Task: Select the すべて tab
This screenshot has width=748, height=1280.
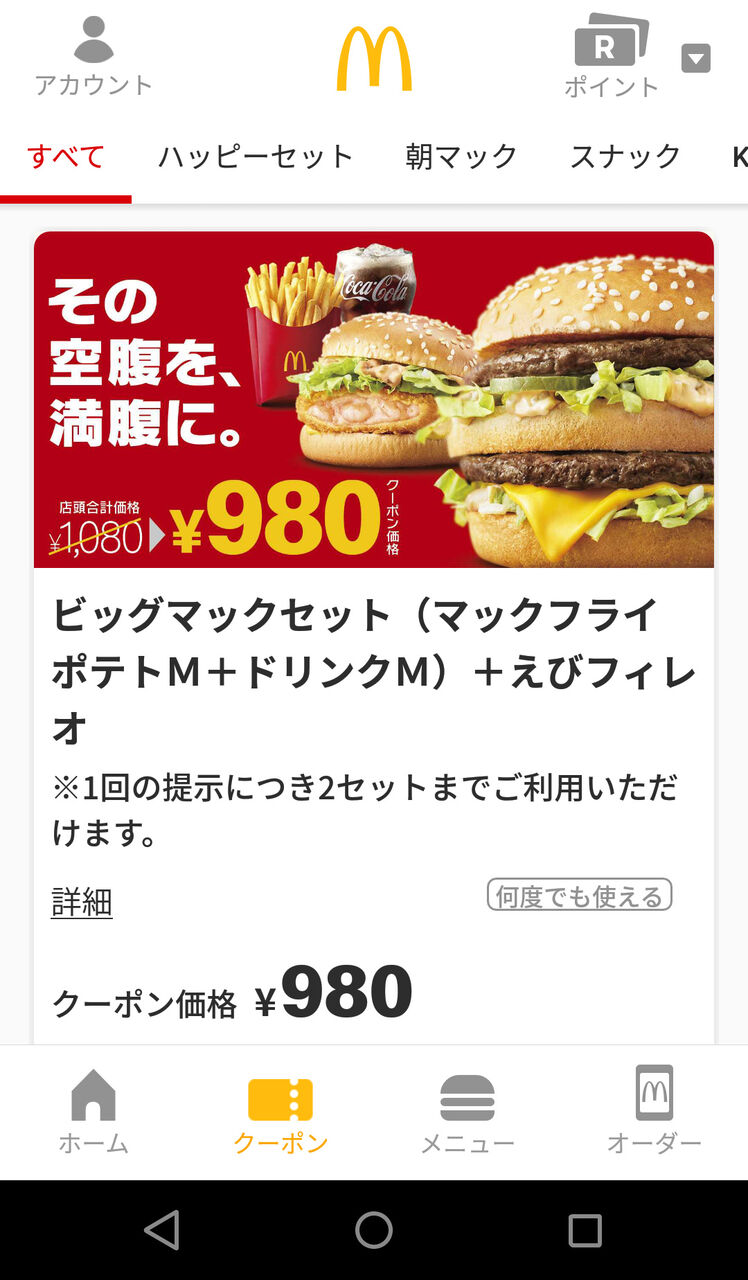Action: [66, 157]
